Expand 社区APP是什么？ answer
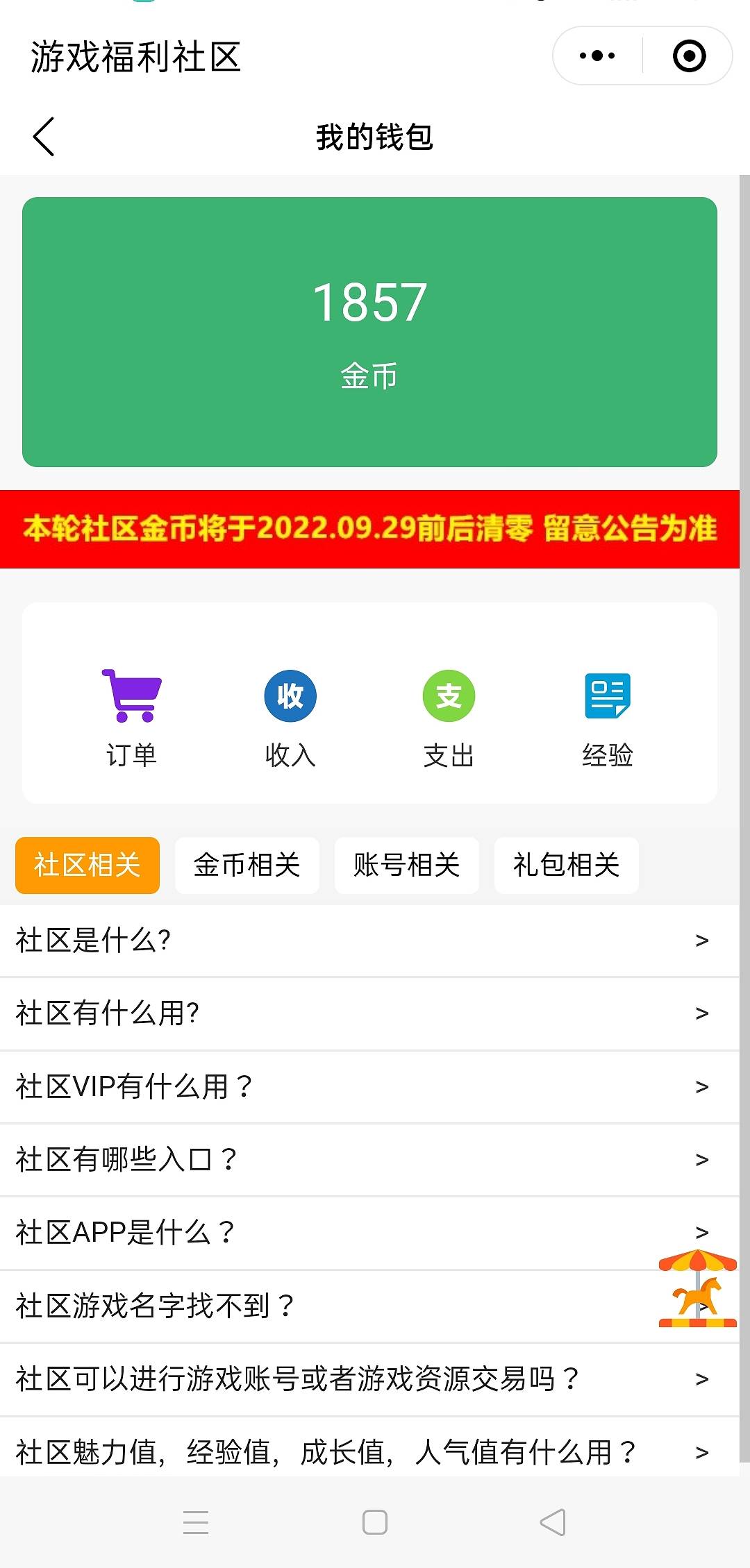 [x=333, y=1233]
